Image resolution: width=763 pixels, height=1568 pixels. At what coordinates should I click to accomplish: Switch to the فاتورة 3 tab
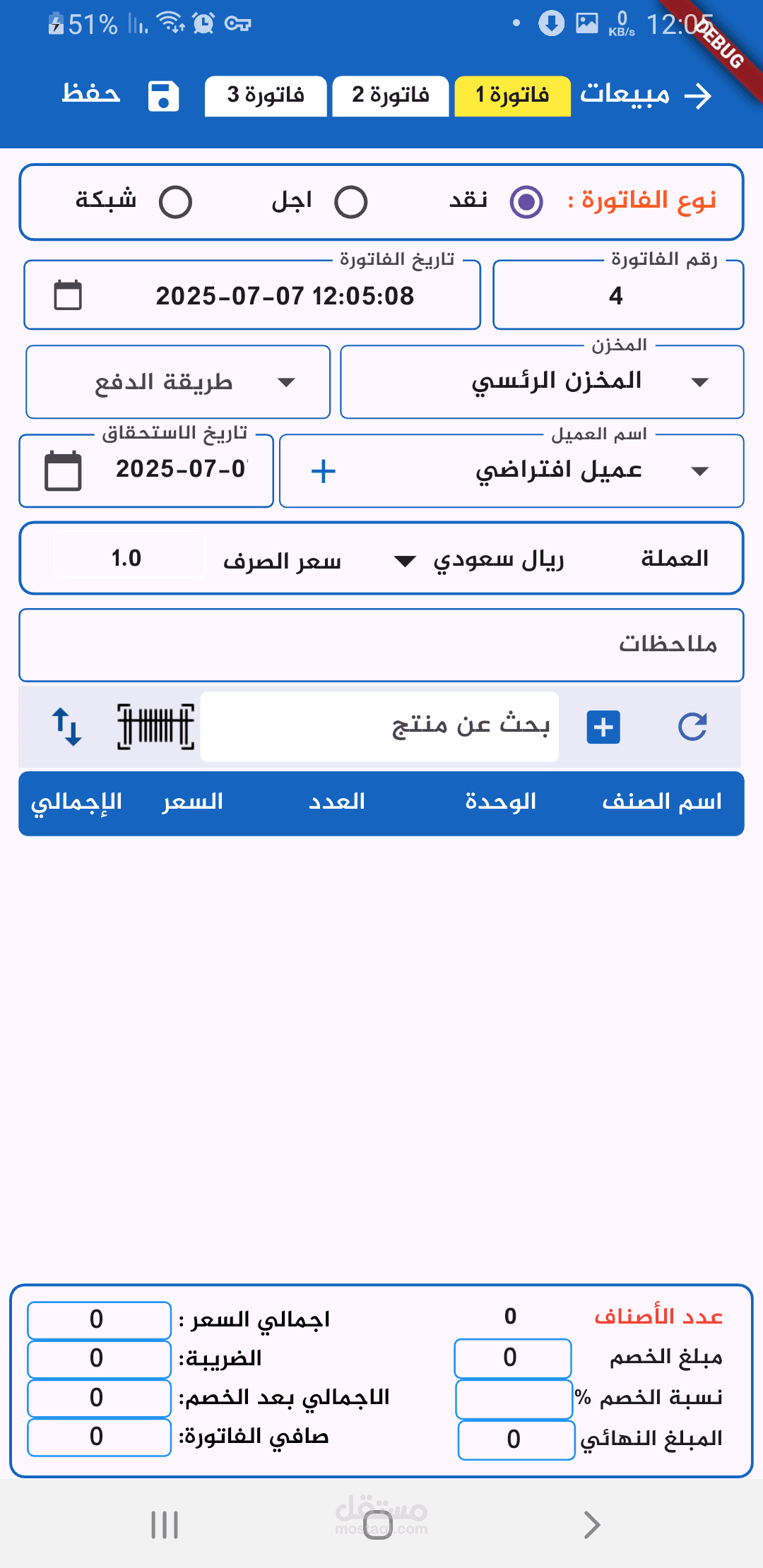(266, 96)
